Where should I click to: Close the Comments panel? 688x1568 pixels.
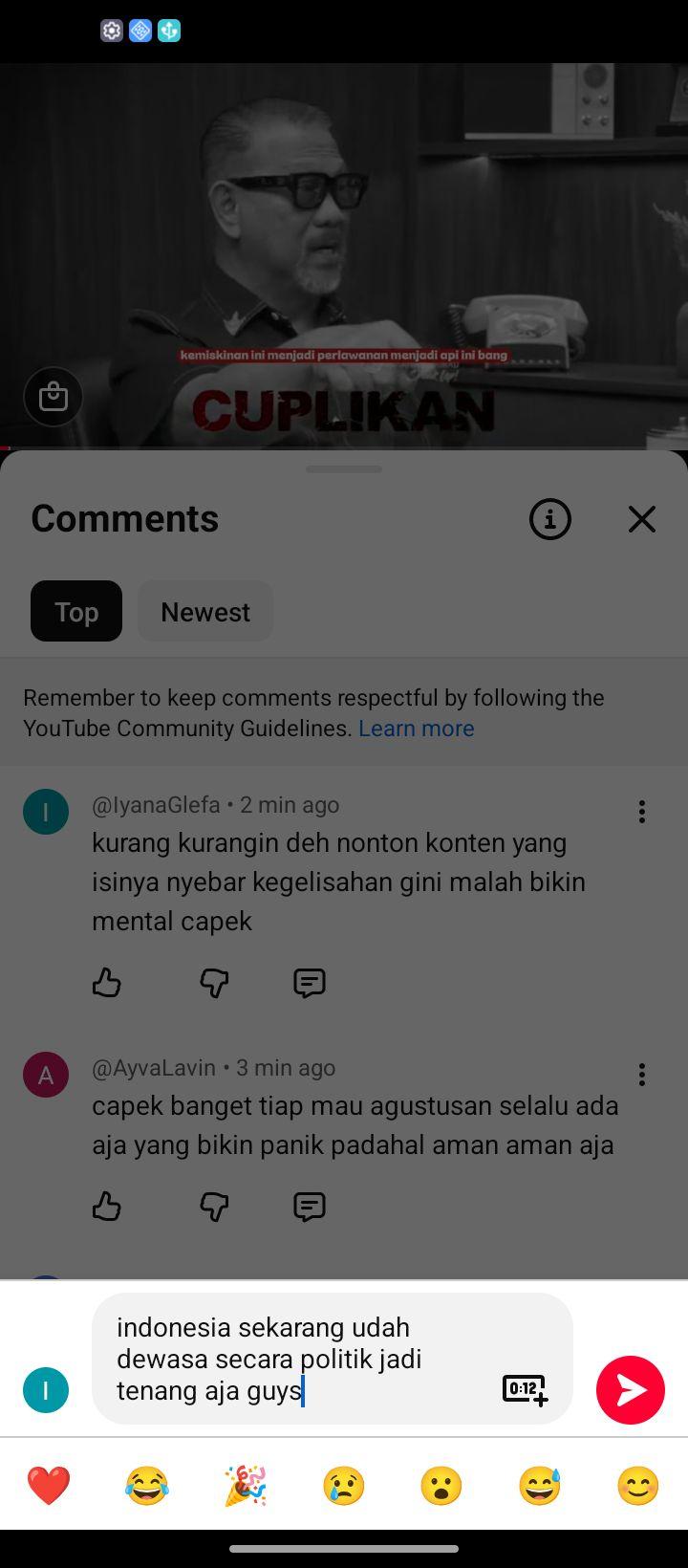[x=642, y=519]
